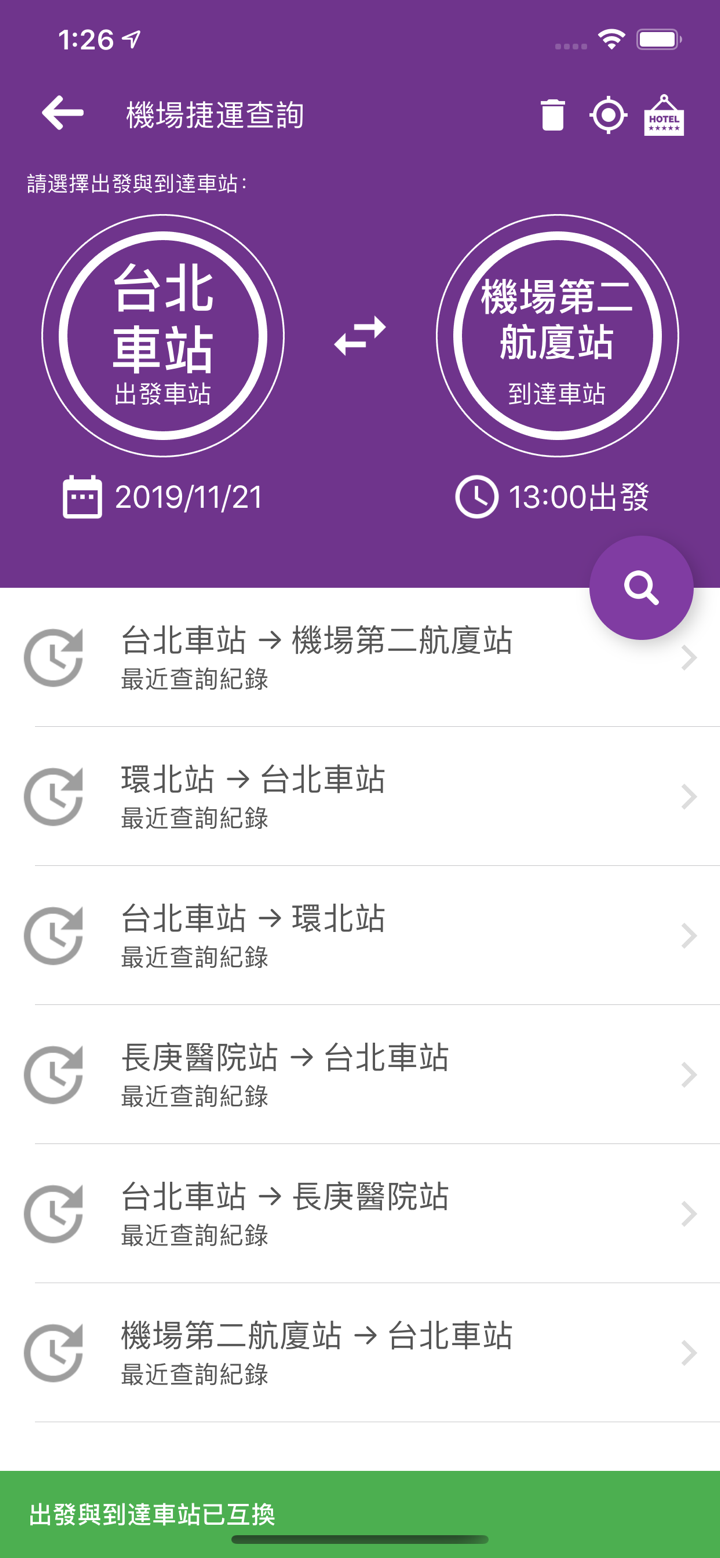Viewport: 720px width, 1558px height.
Task: Open hotel search via the HOTEL icon
Action: 663,114
